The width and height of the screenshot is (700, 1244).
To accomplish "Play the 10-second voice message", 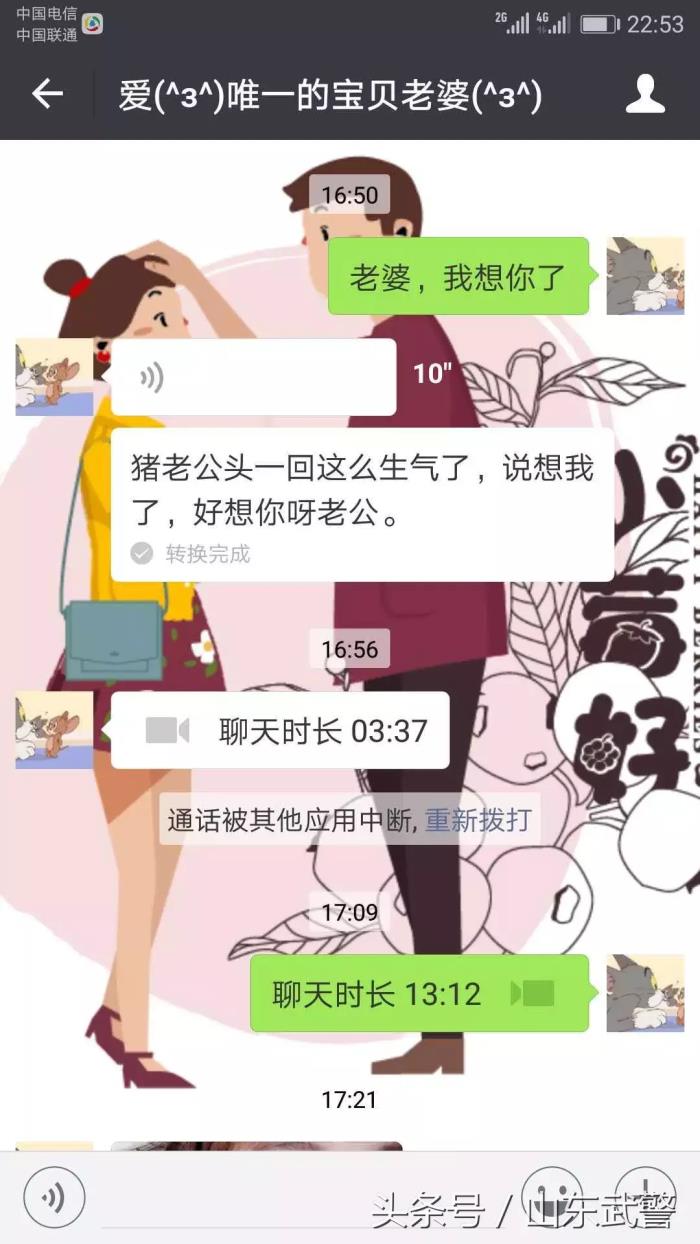I will point(253,377).
